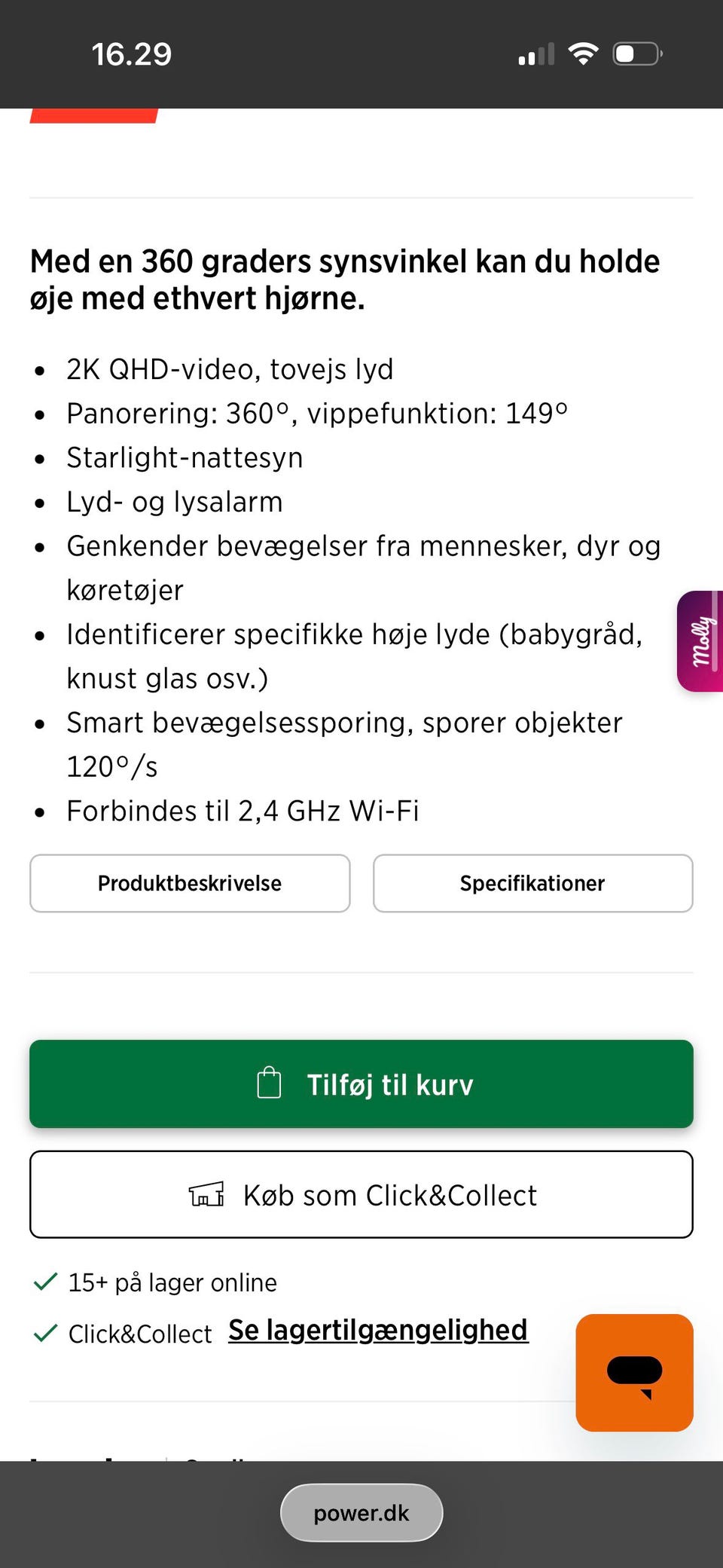Screen dimensions: 723x1568
Task: Select the Specifikationer tab
Action: click(x=532, y=883)
